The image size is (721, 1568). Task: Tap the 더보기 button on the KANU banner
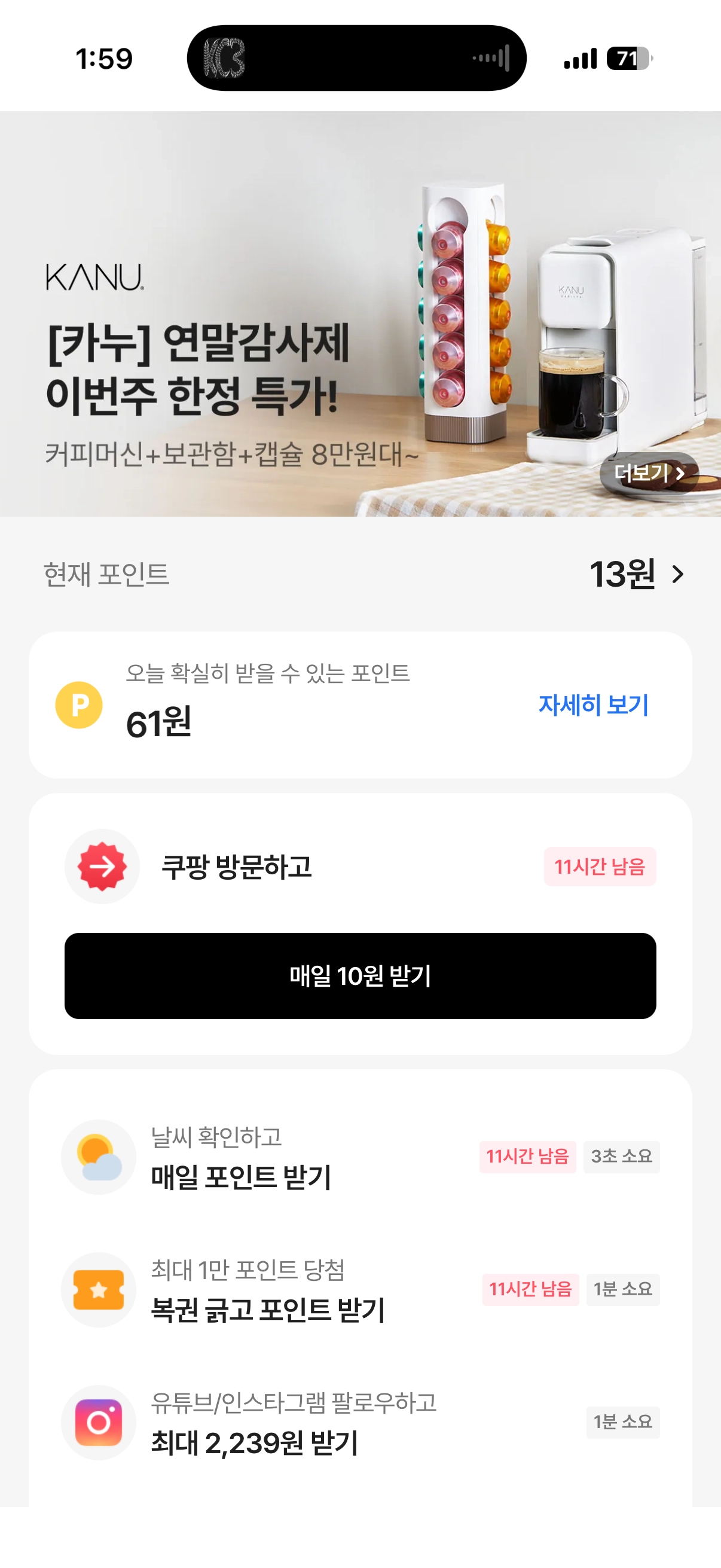pyautogui.click(x=649, y=473)
